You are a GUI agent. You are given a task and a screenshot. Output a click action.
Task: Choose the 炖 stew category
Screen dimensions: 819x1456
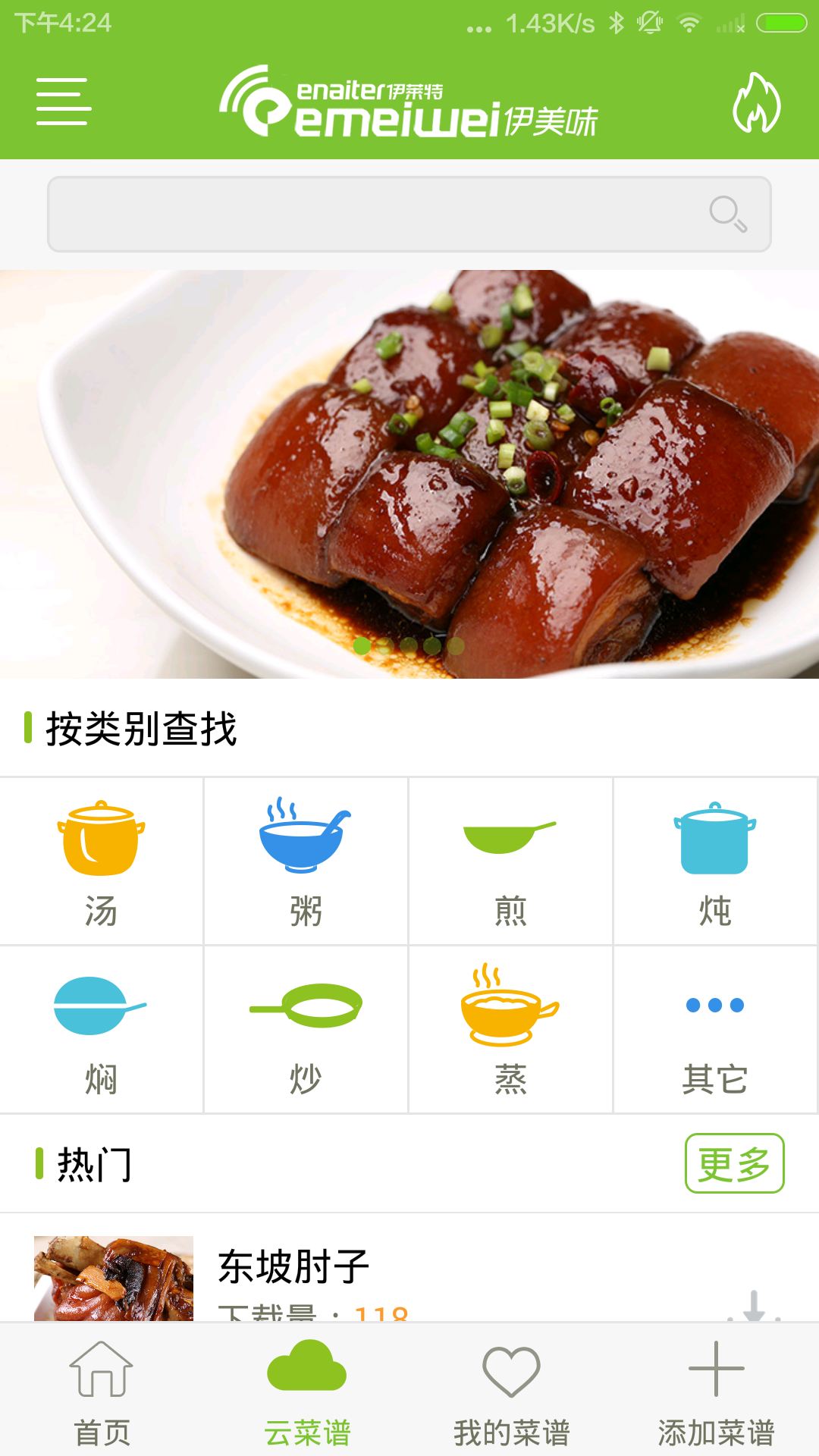tap(714, 861)
